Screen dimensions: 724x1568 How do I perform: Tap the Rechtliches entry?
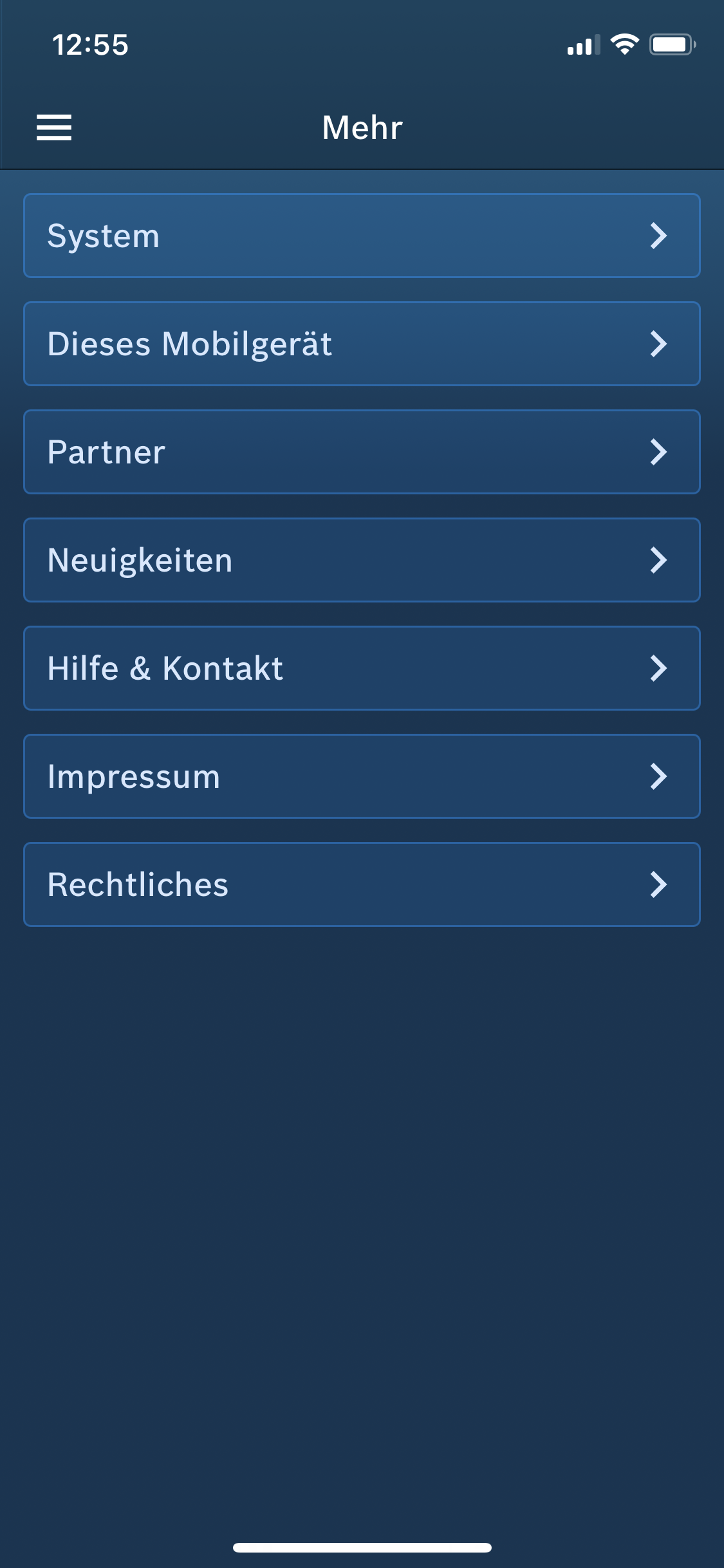click(362, 884)
